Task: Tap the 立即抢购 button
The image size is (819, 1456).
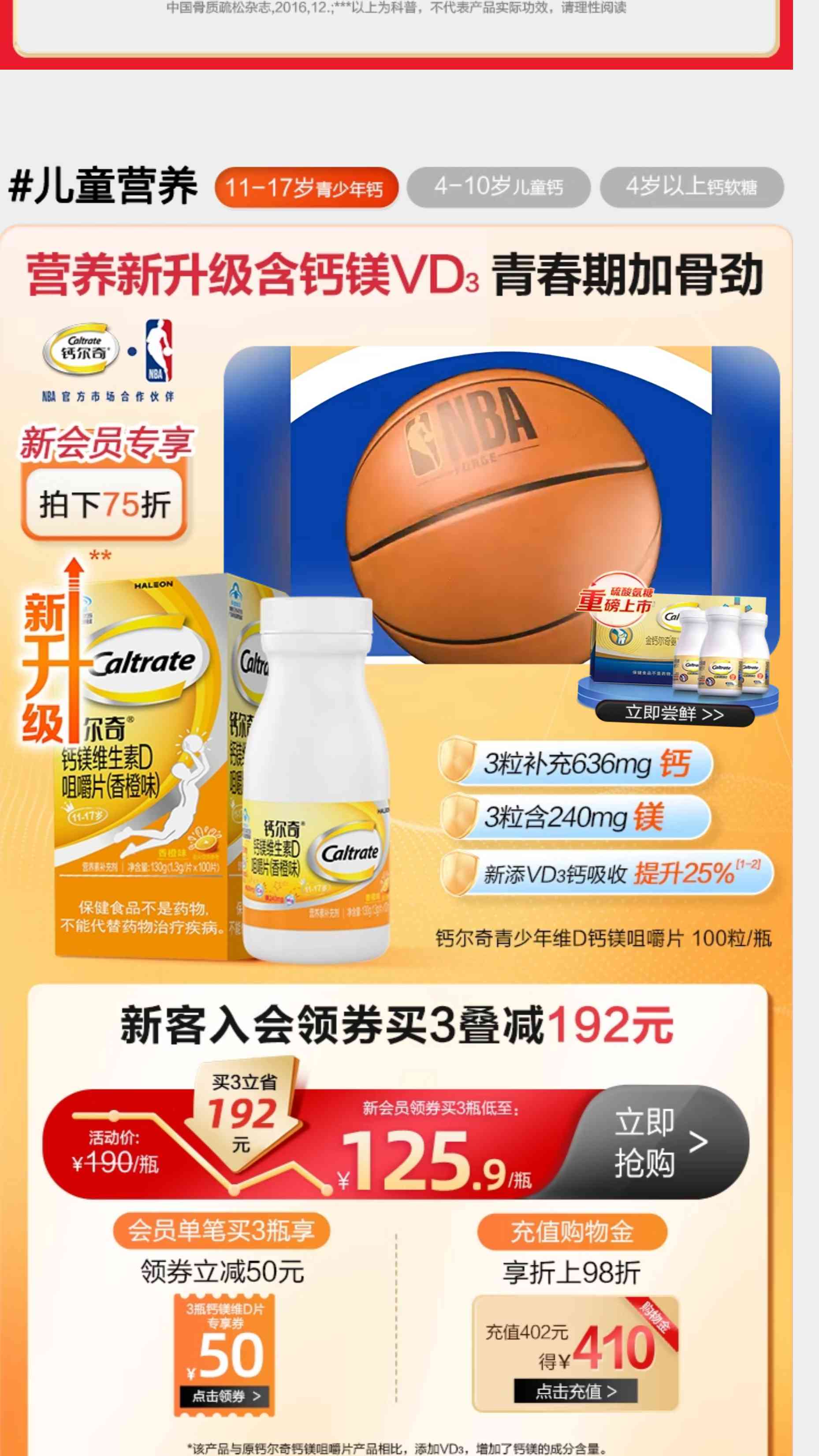Action: coord(659,1142)
